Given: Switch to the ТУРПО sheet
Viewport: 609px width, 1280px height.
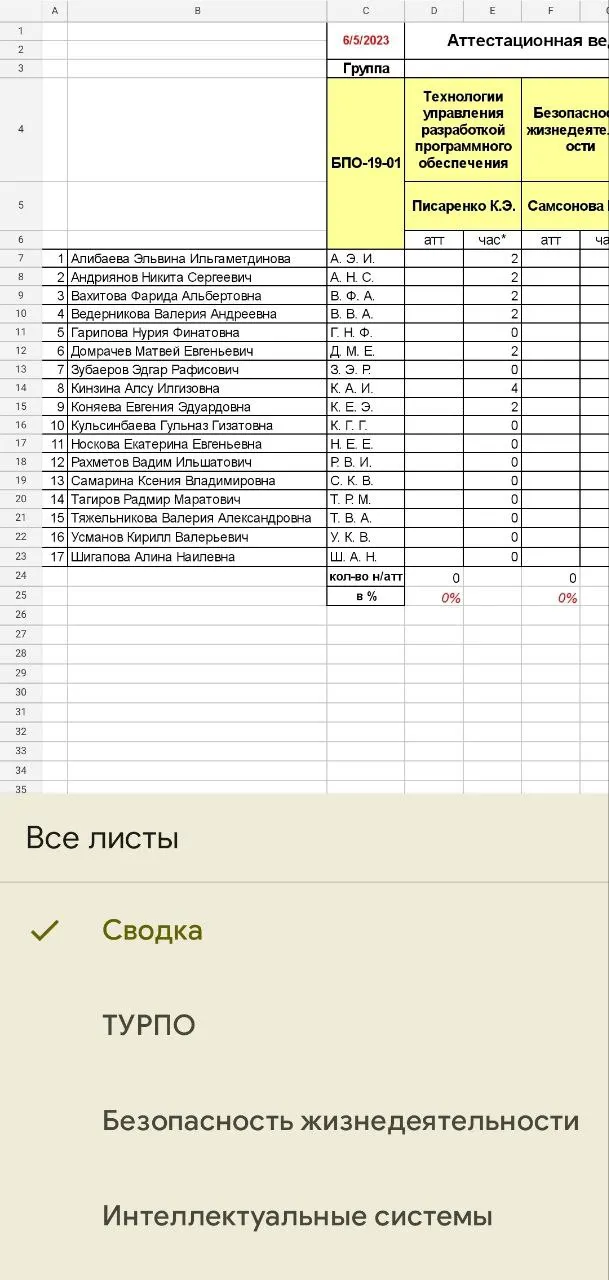Looking at the screenshot, I should 304,1025.
